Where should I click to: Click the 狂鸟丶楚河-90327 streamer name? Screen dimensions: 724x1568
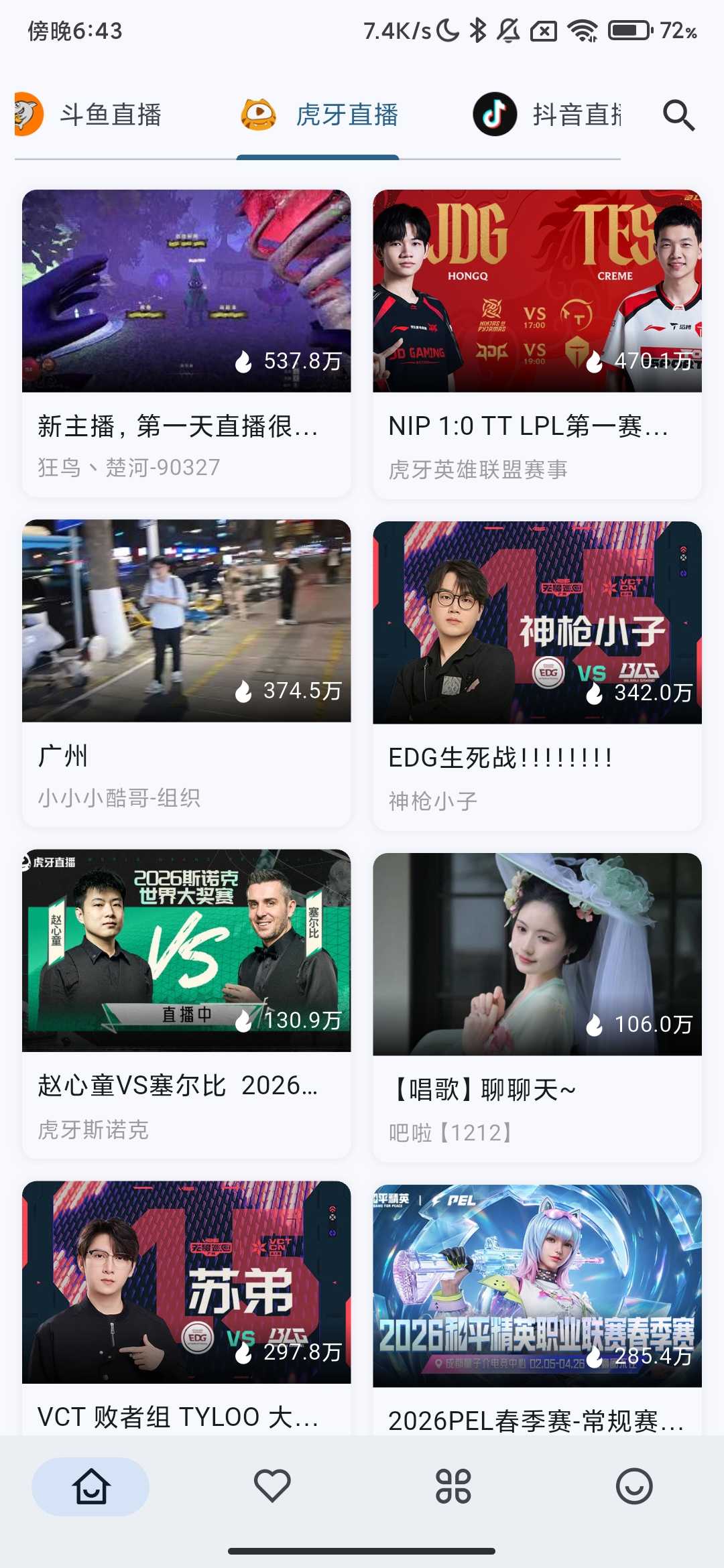tap(129, 466)
